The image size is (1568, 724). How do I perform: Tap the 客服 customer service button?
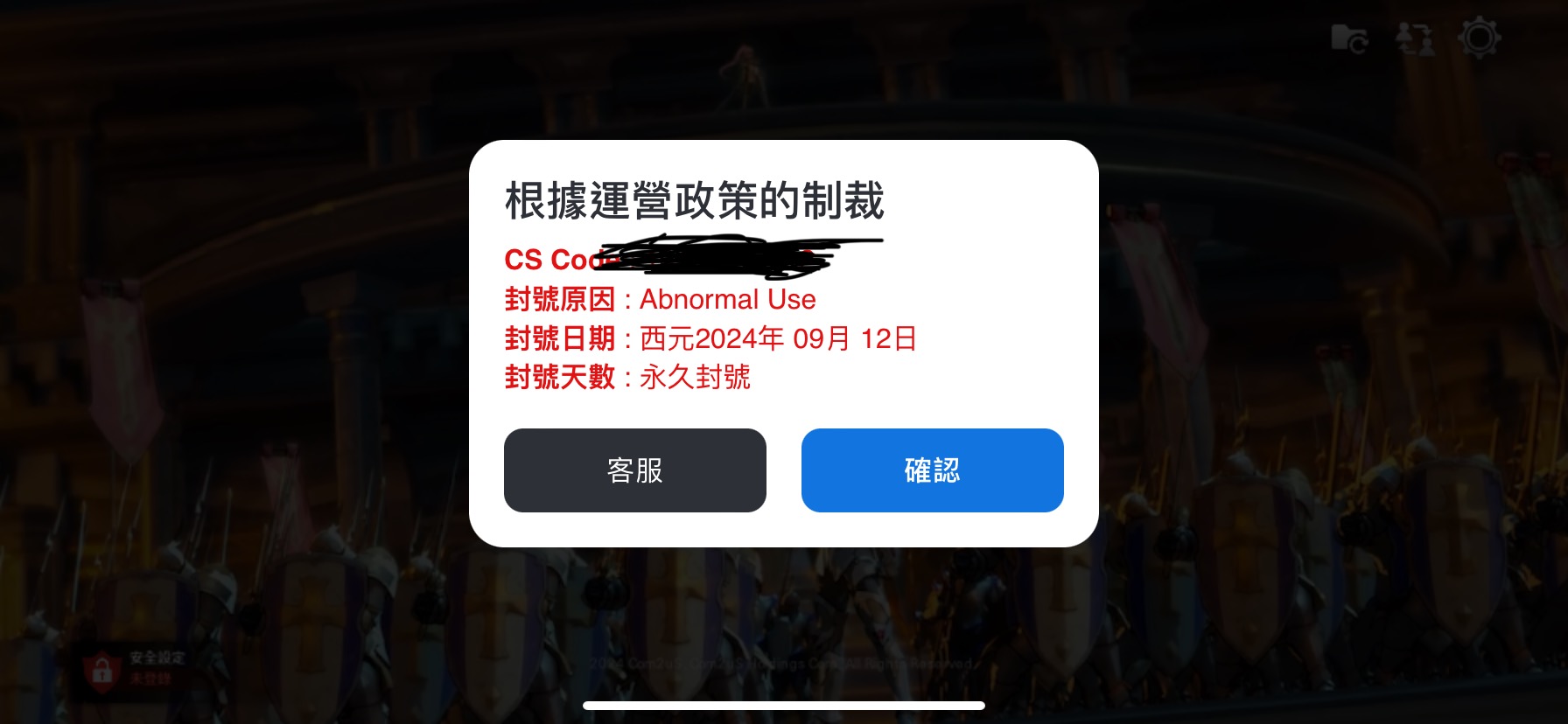point(634,470)
